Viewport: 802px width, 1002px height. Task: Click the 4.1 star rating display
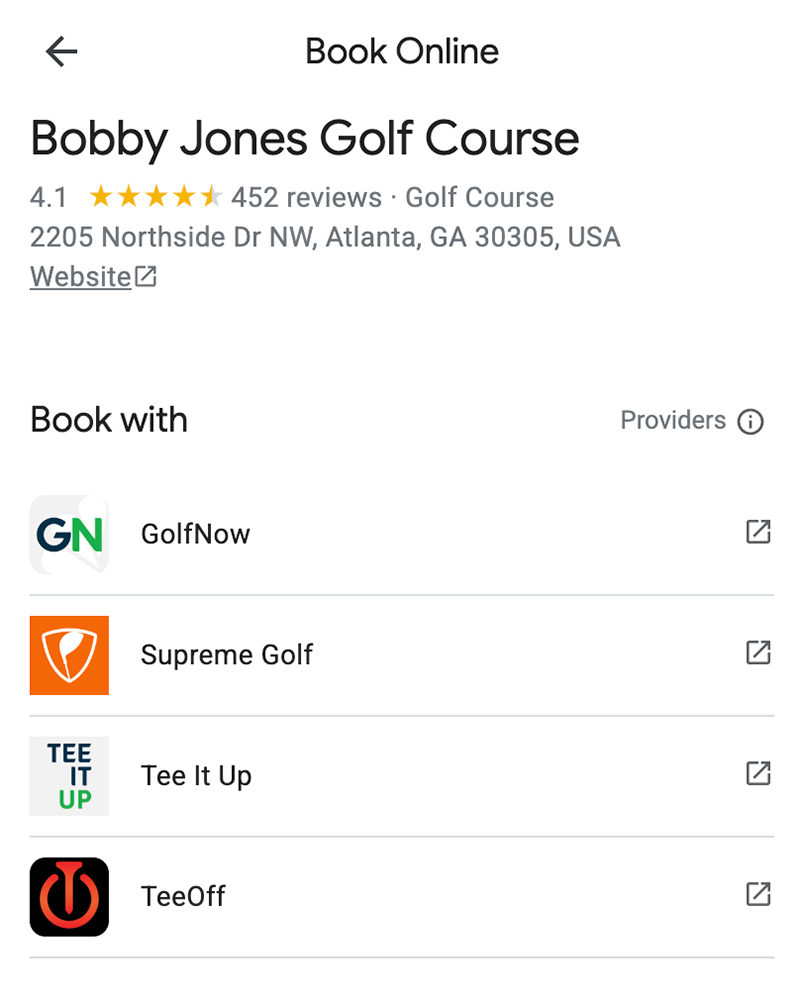coord(47,197)
